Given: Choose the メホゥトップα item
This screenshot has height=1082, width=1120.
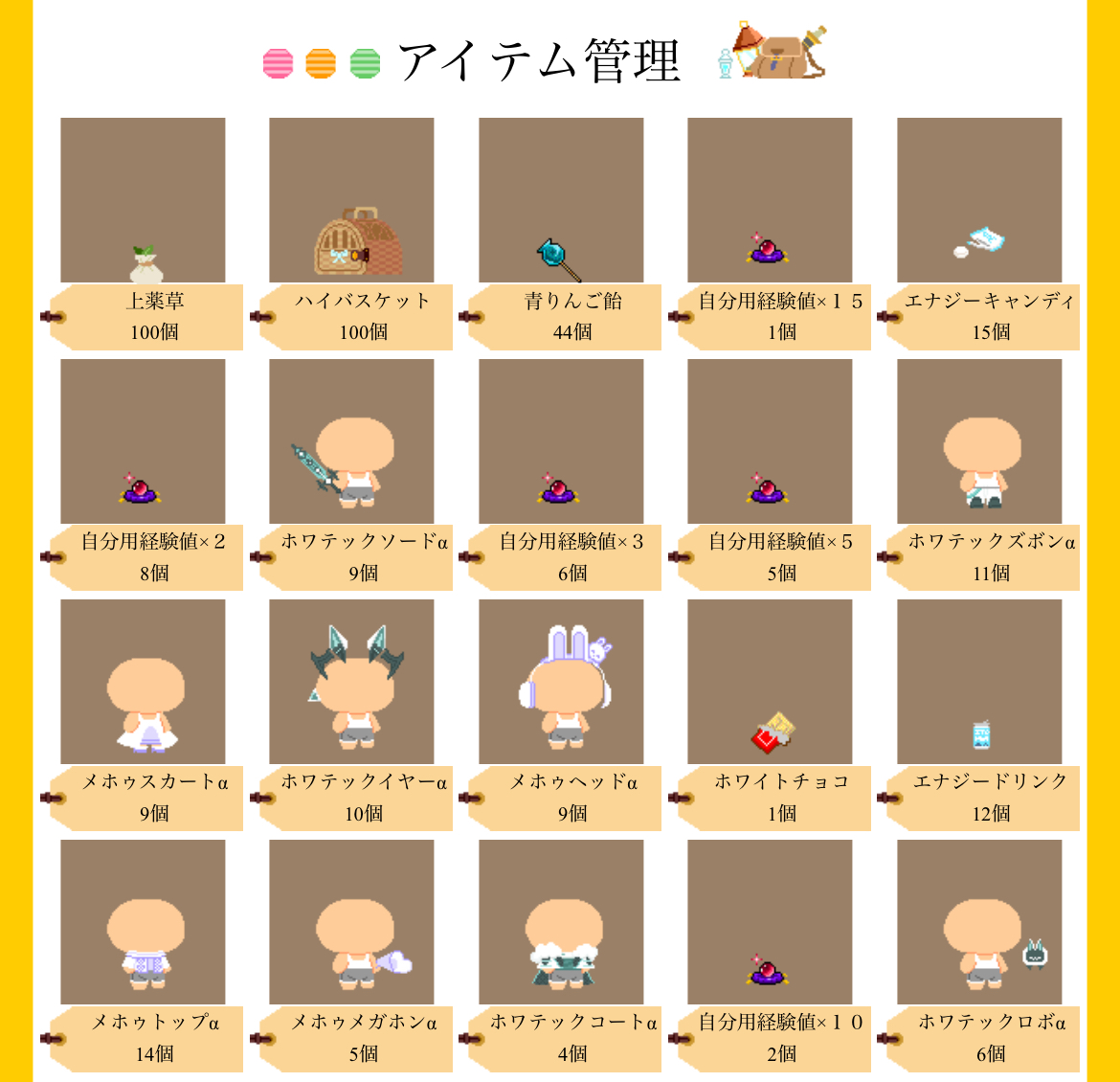Looking at the screenshot, I should pyautogui.click(x=143, y=922).
